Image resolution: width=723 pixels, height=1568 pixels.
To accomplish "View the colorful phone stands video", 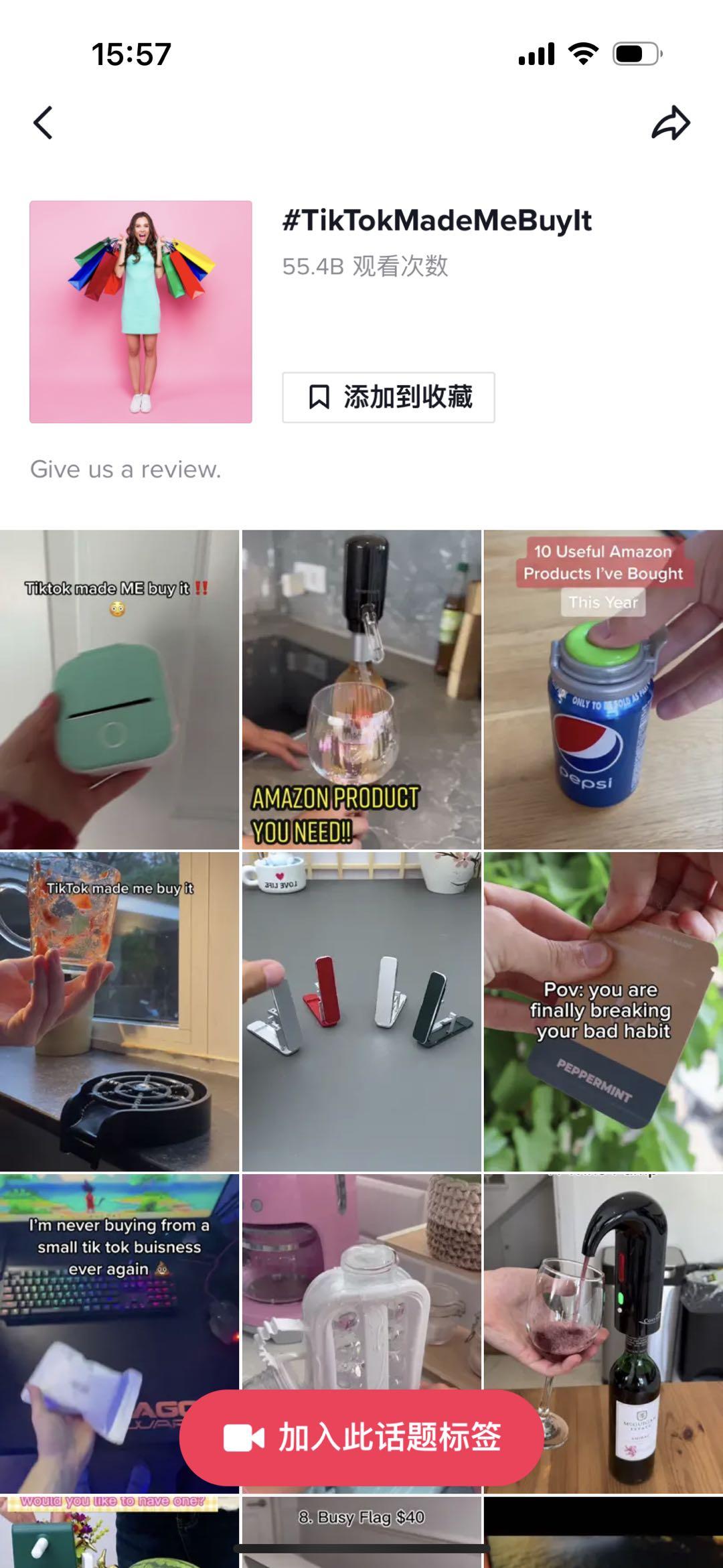I will coord(361,1011).
